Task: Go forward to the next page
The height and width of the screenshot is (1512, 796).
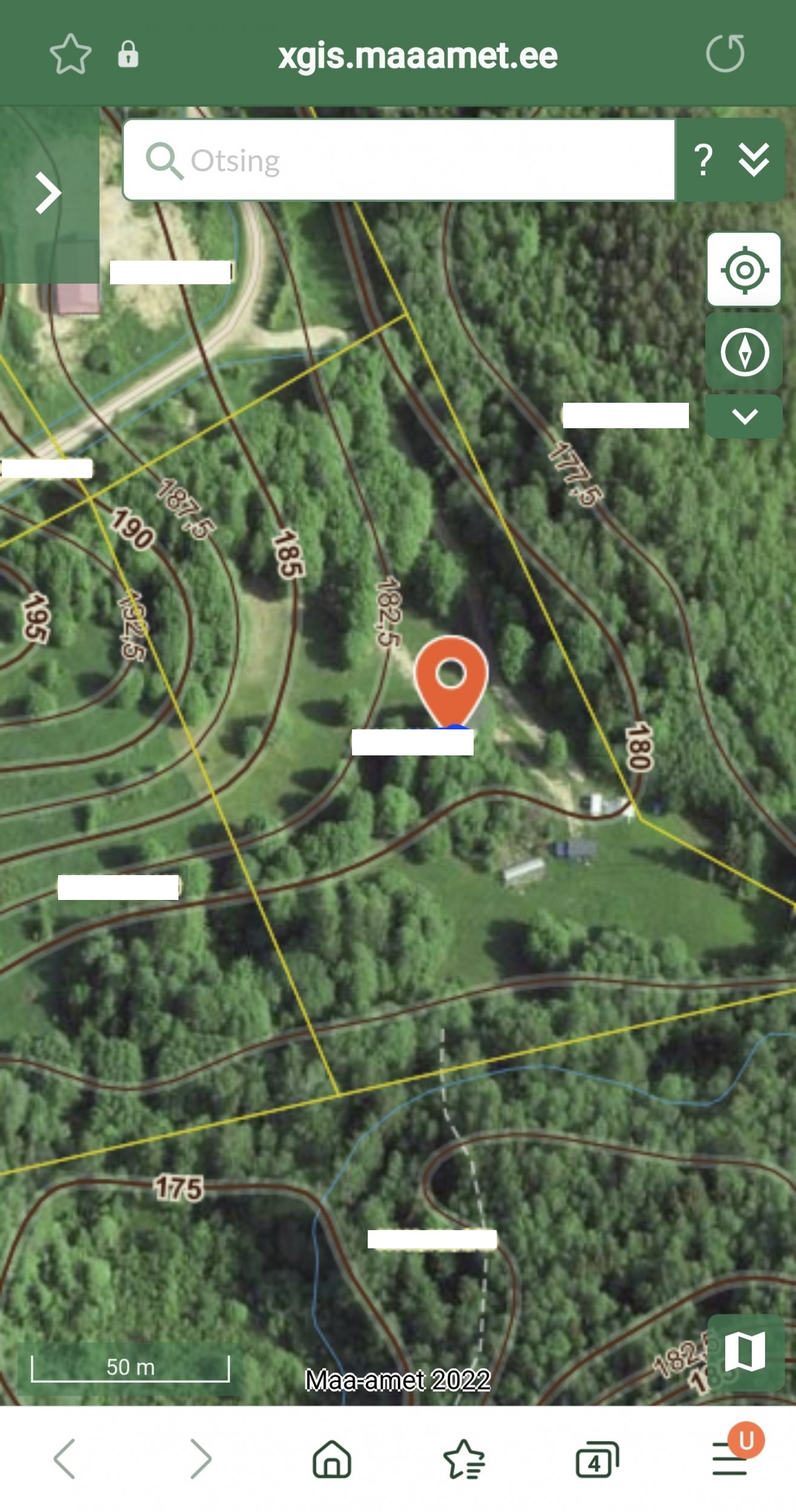Action: tap(201, 1459)
